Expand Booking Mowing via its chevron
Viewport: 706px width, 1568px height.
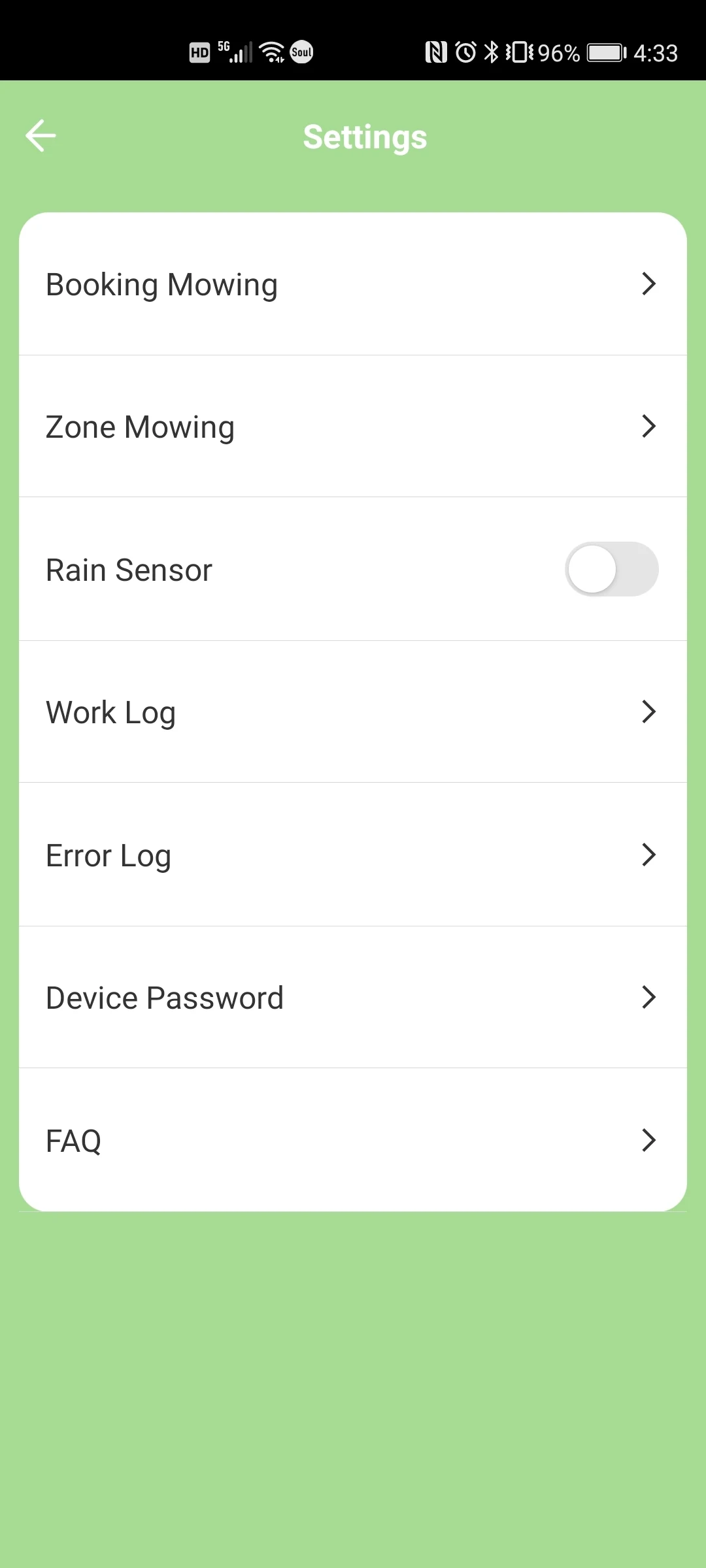[x=648, y=284]
